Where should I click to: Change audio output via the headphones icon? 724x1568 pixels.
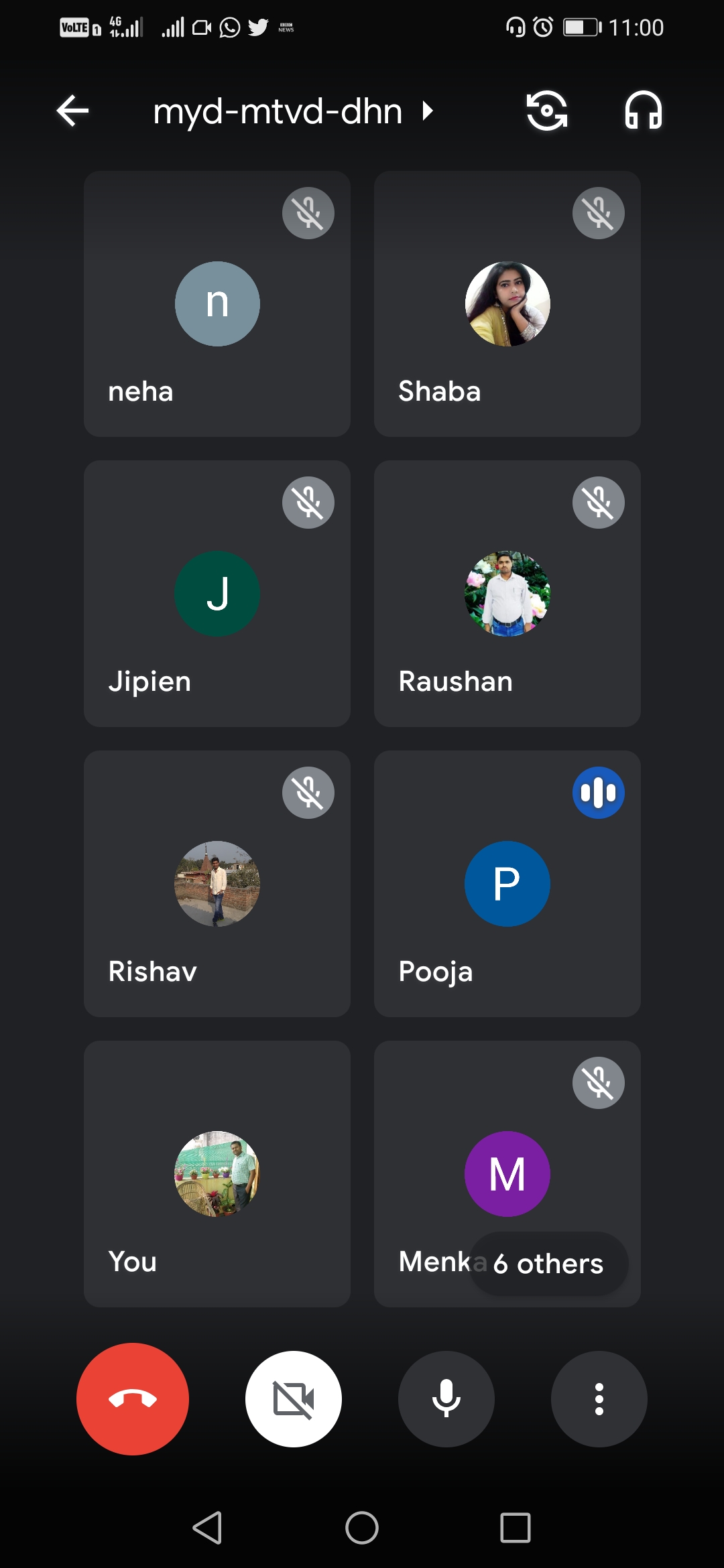[x=643, y=111]
